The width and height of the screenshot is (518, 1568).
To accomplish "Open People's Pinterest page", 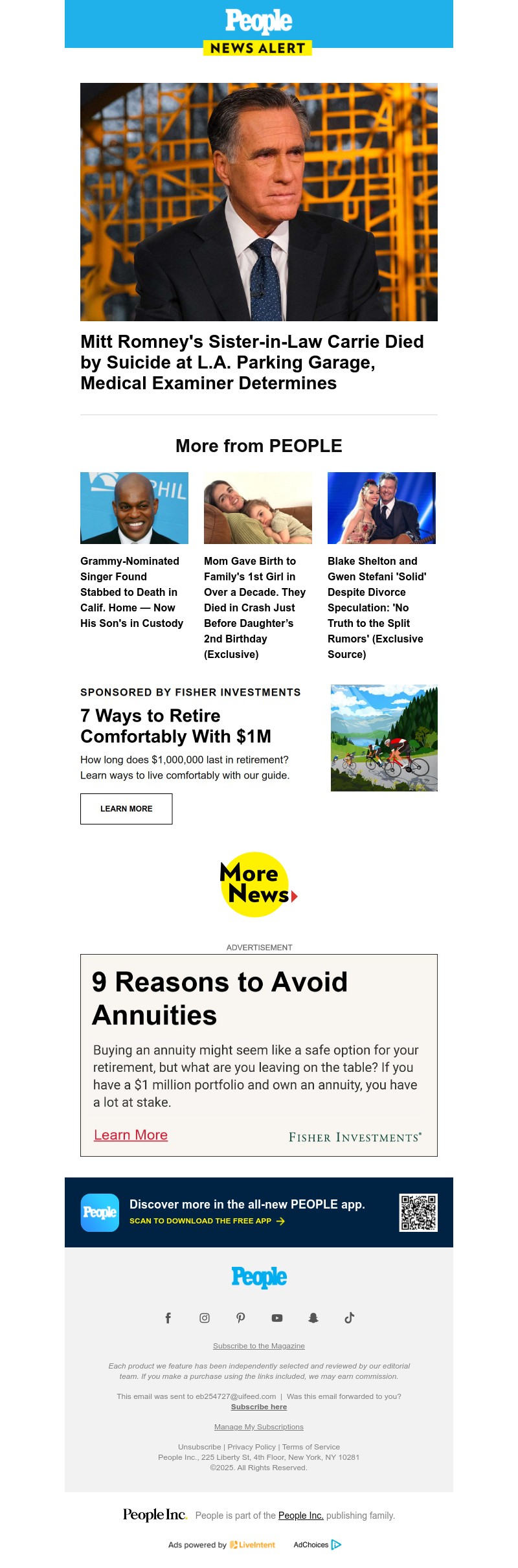I will click(241, 1318).
